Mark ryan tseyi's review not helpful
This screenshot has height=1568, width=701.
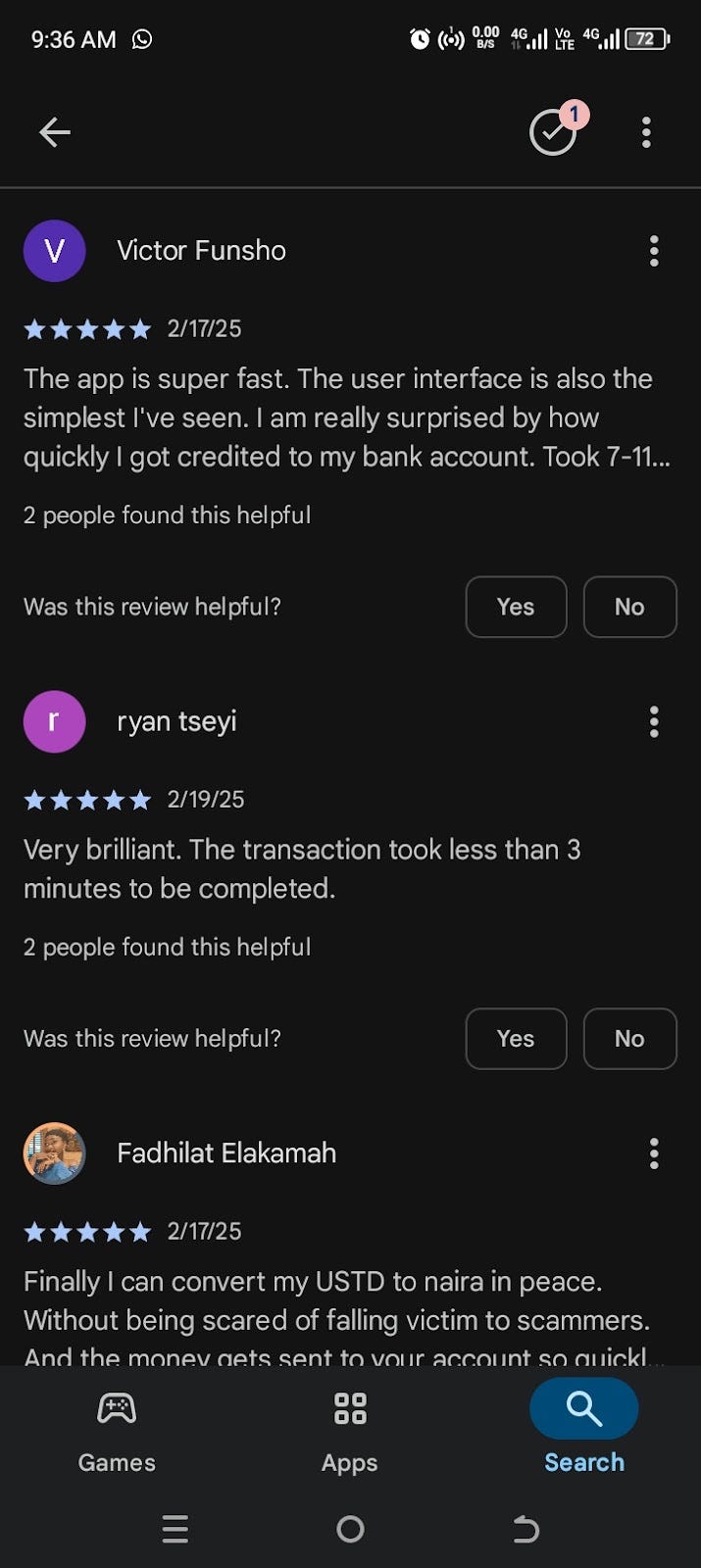(629, 1039)
